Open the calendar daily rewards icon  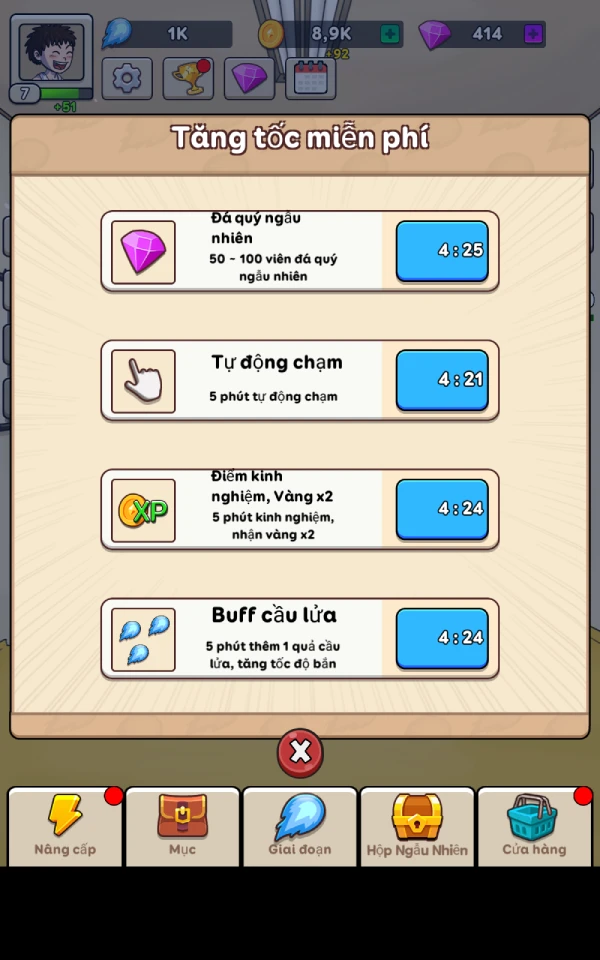pos(310,78)
